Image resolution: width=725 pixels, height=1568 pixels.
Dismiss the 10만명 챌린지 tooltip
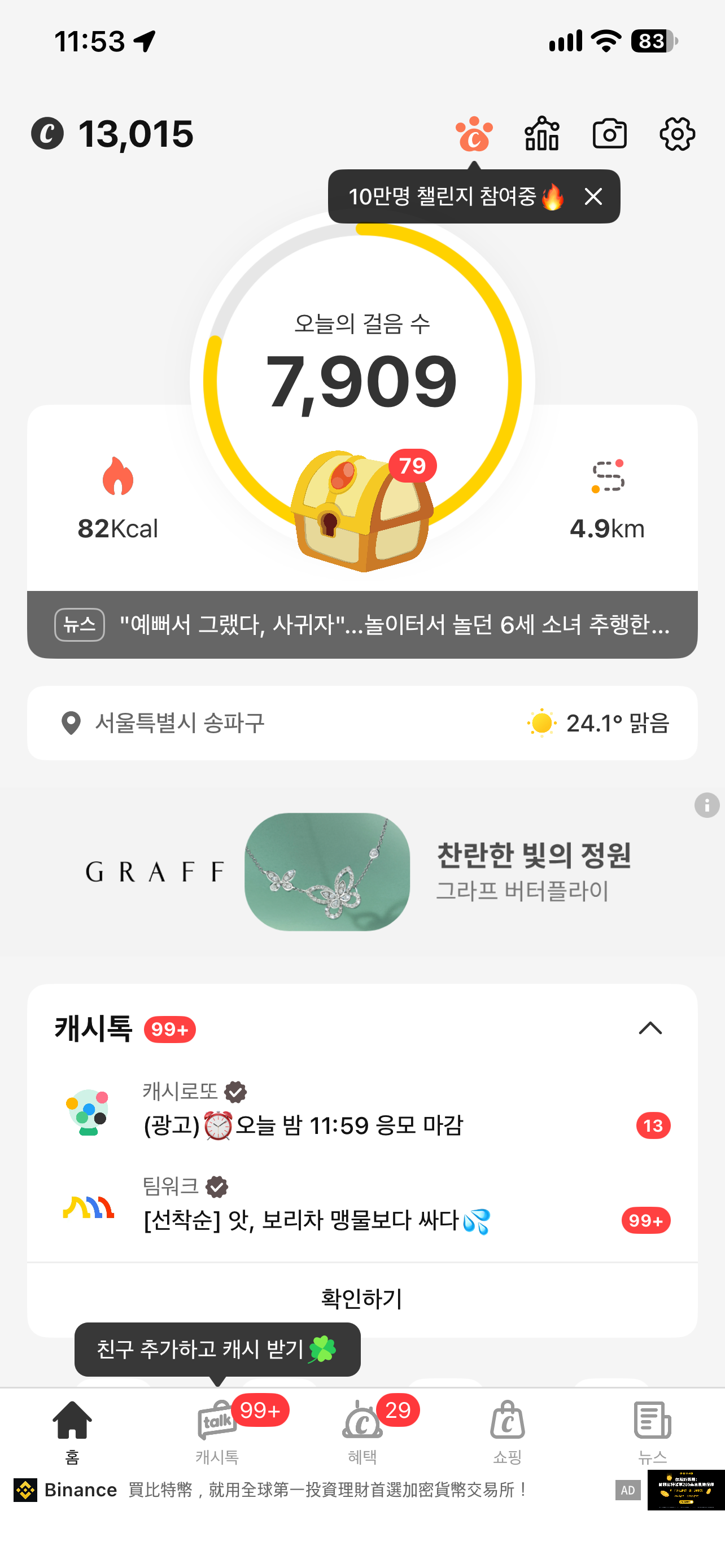pyautogui.click(x=593, y=196)
